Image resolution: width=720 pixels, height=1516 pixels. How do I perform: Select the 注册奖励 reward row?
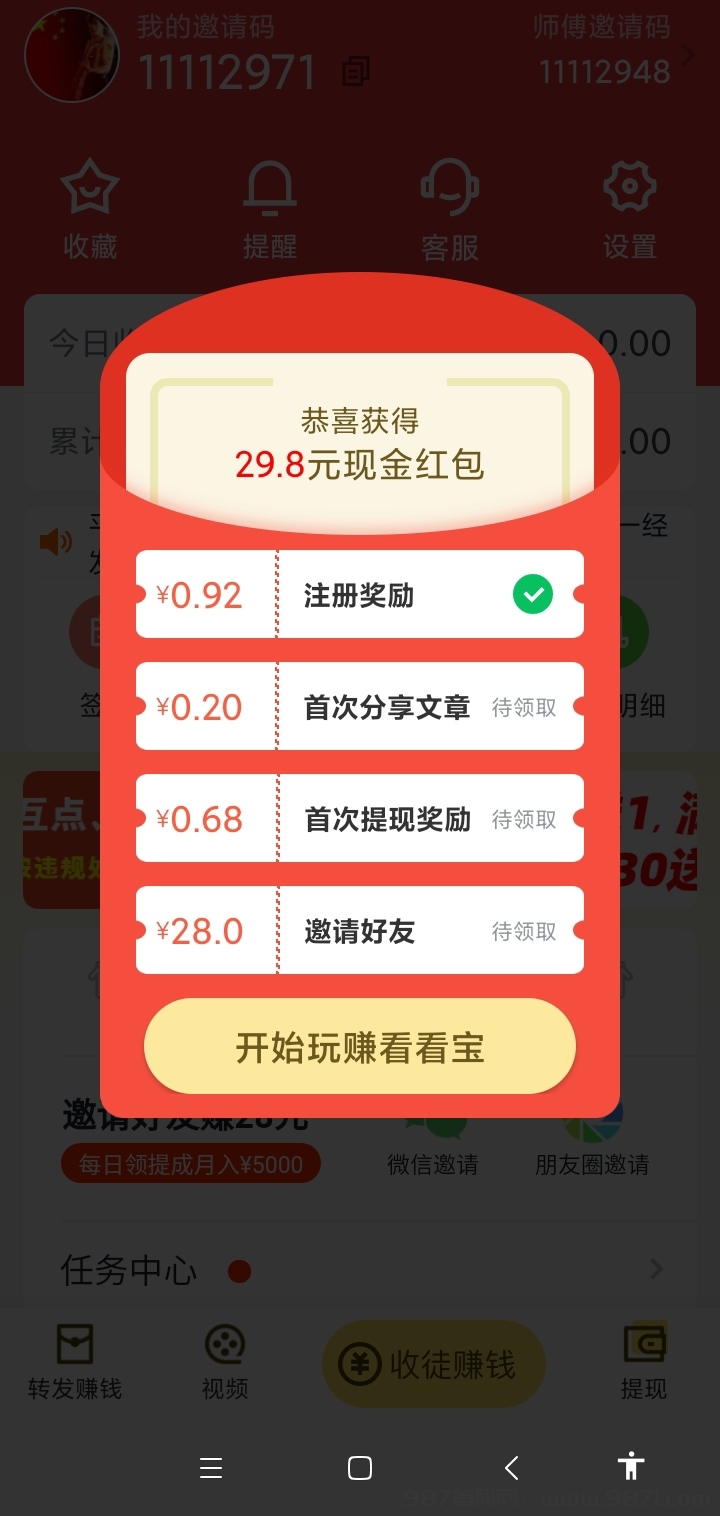coord(360,595)
